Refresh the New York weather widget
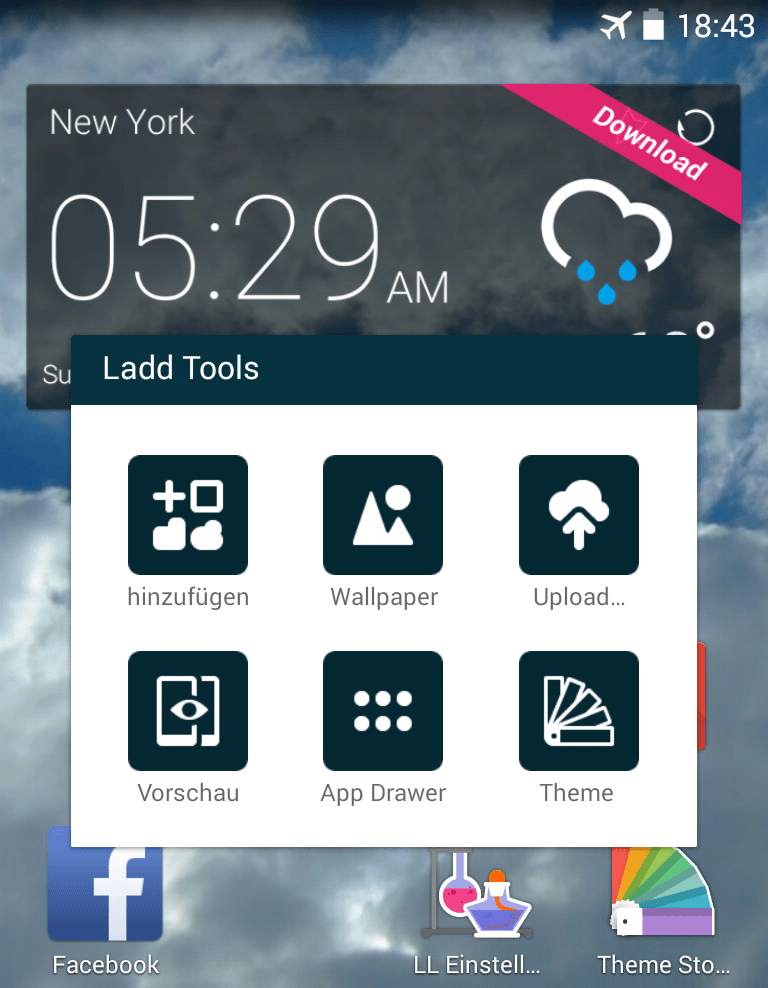 click(696, 127)
